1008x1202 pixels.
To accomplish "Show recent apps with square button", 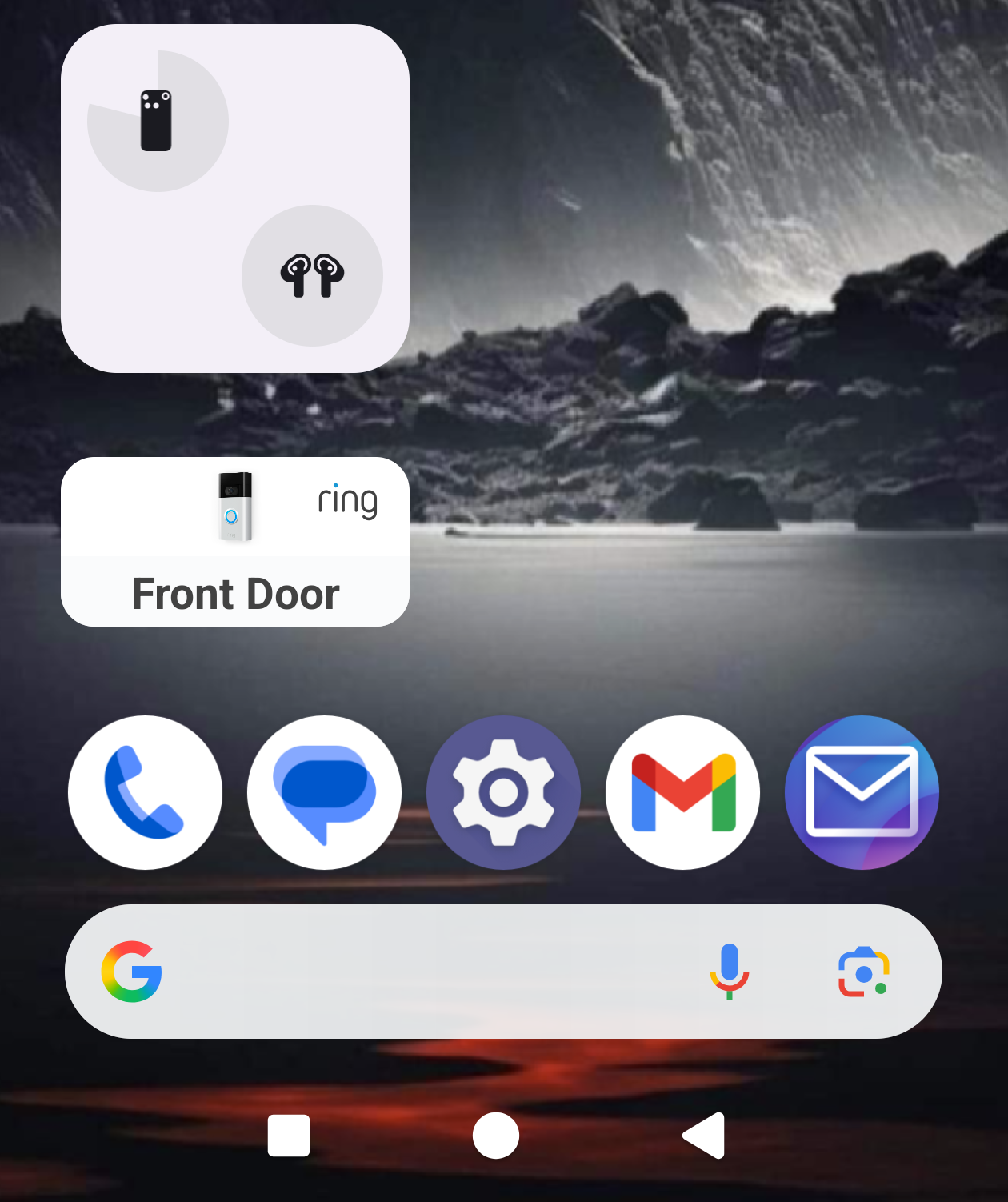I will coord(289,1135).
